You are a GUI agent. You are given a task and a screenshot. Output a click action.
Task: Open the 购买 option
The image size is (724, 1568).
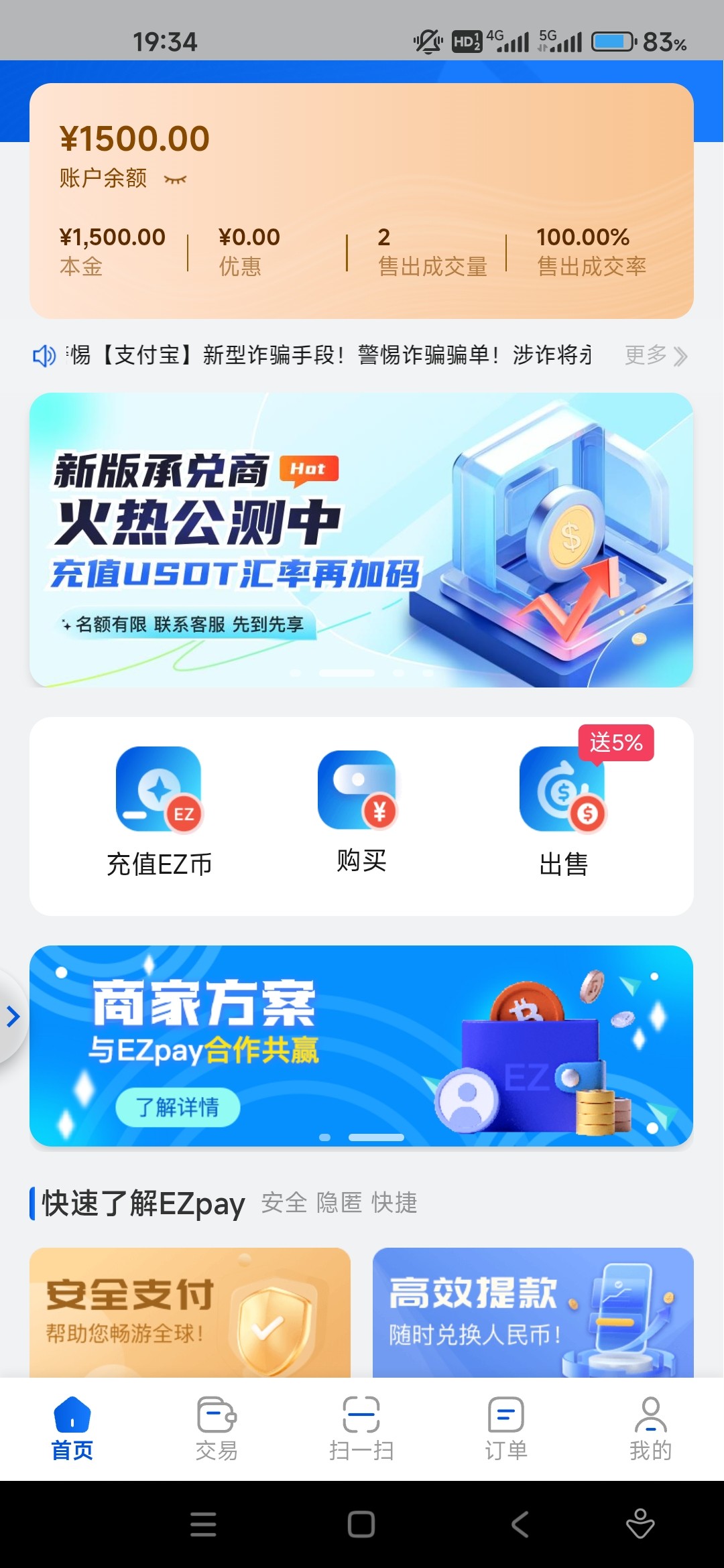[361, 812]
